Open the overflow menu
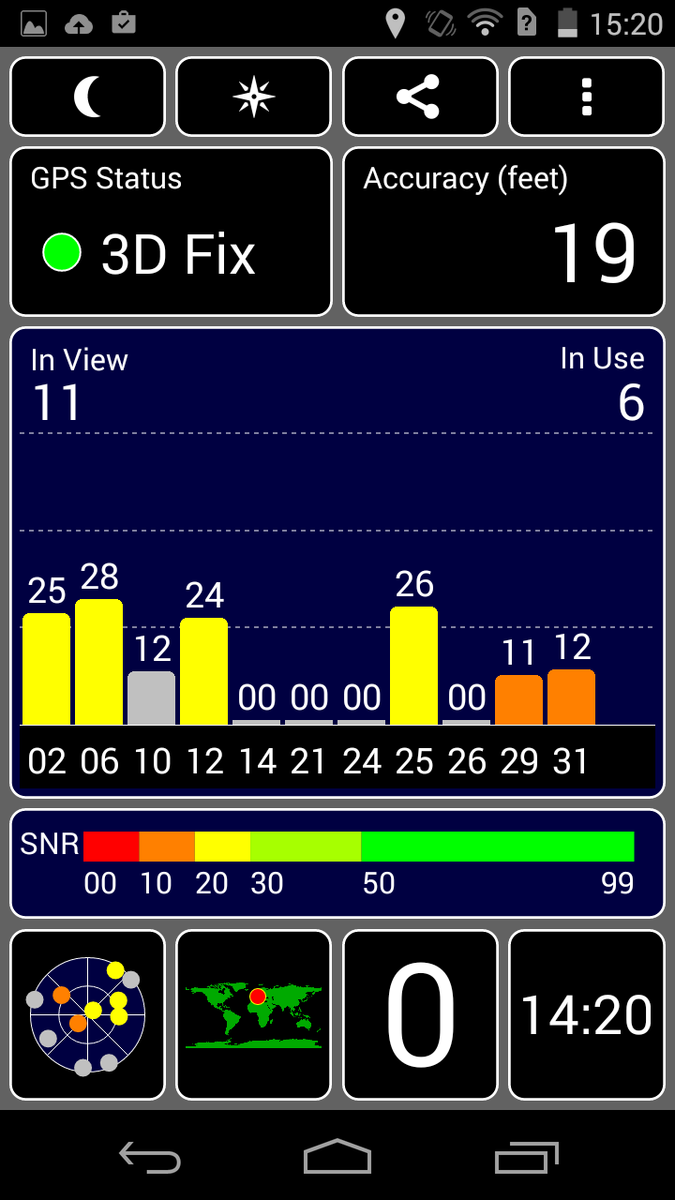The image size is (675, 1200). (587, 96)
